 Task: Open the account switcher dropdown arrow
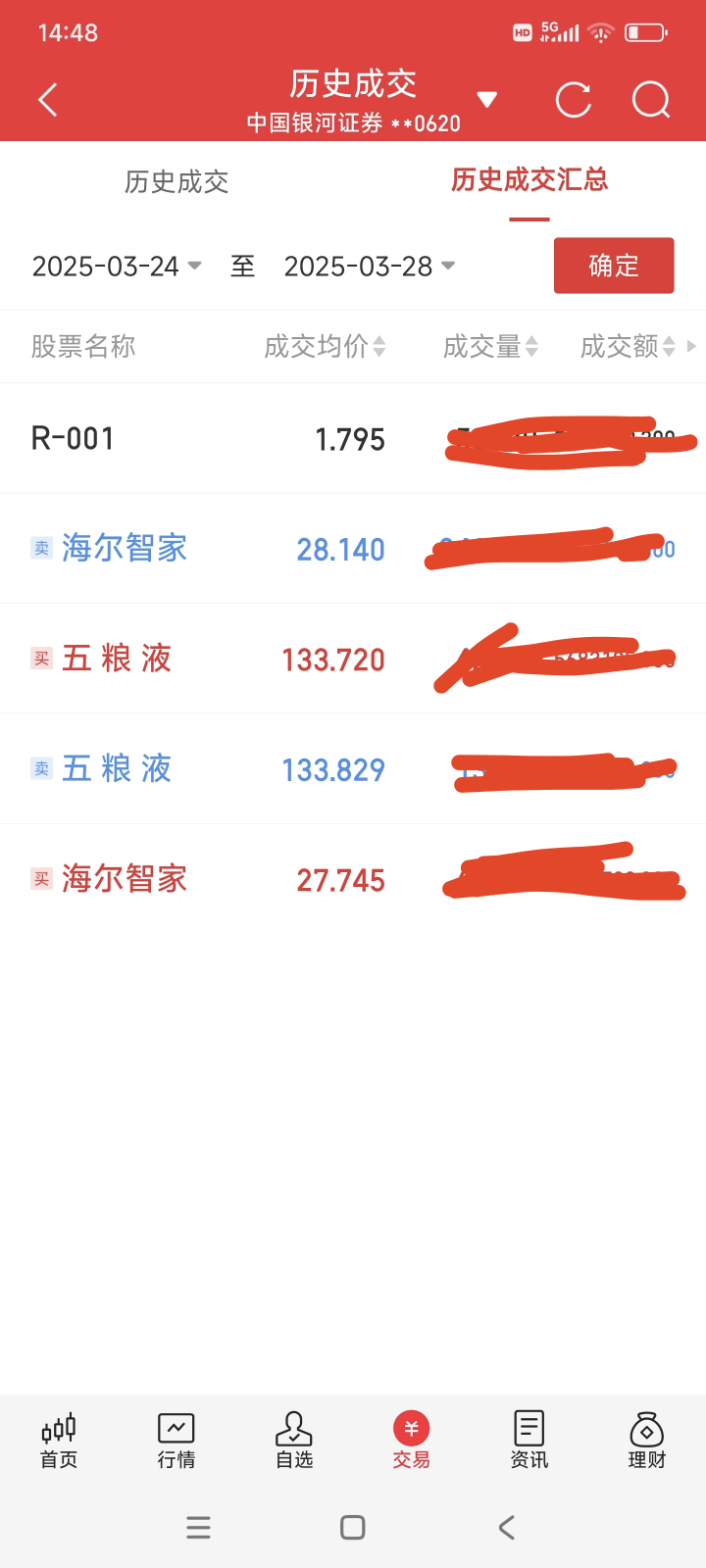click(486, 100)
